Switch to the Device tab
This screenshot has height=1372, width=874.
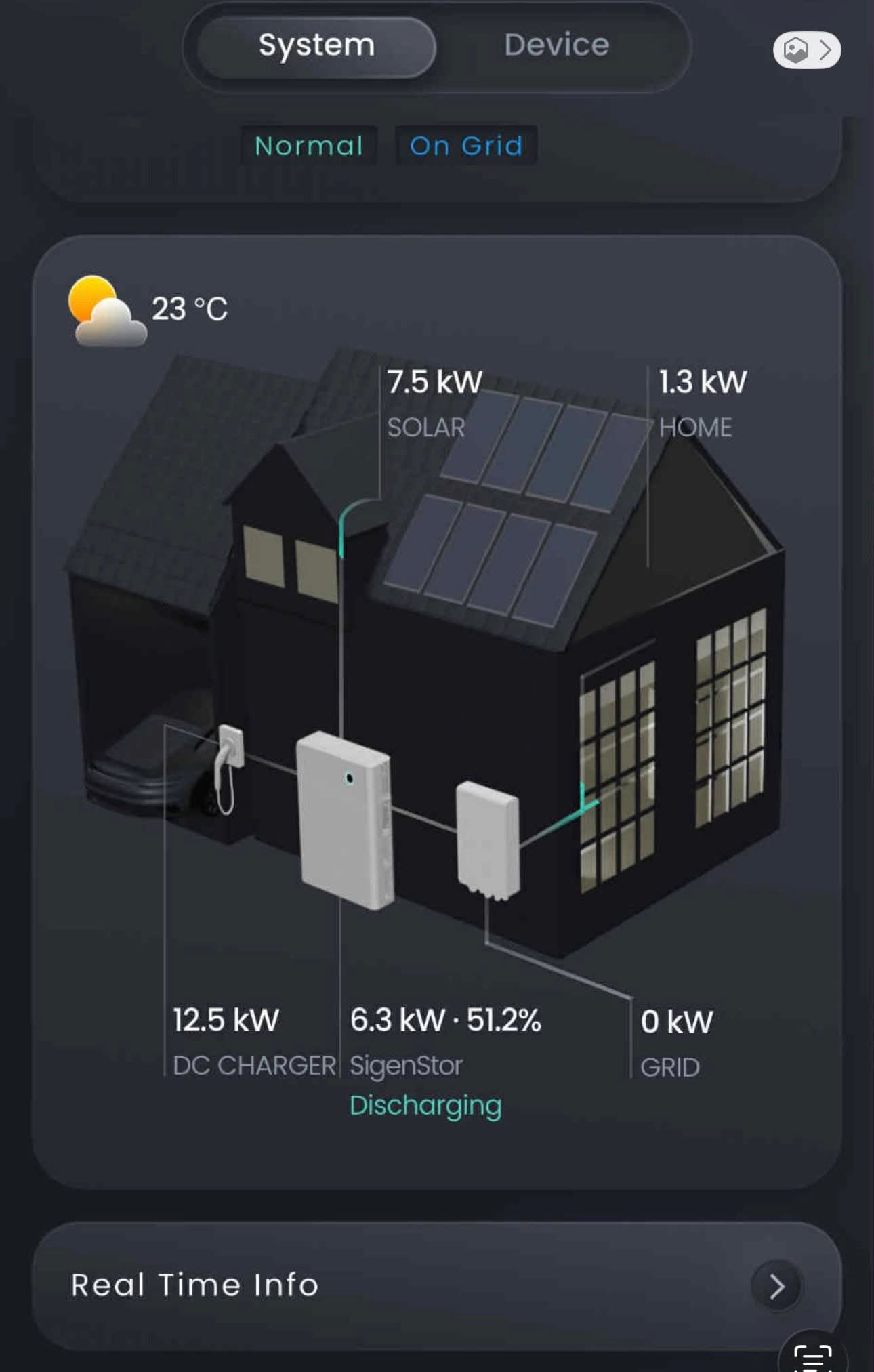tap(556, 45)
